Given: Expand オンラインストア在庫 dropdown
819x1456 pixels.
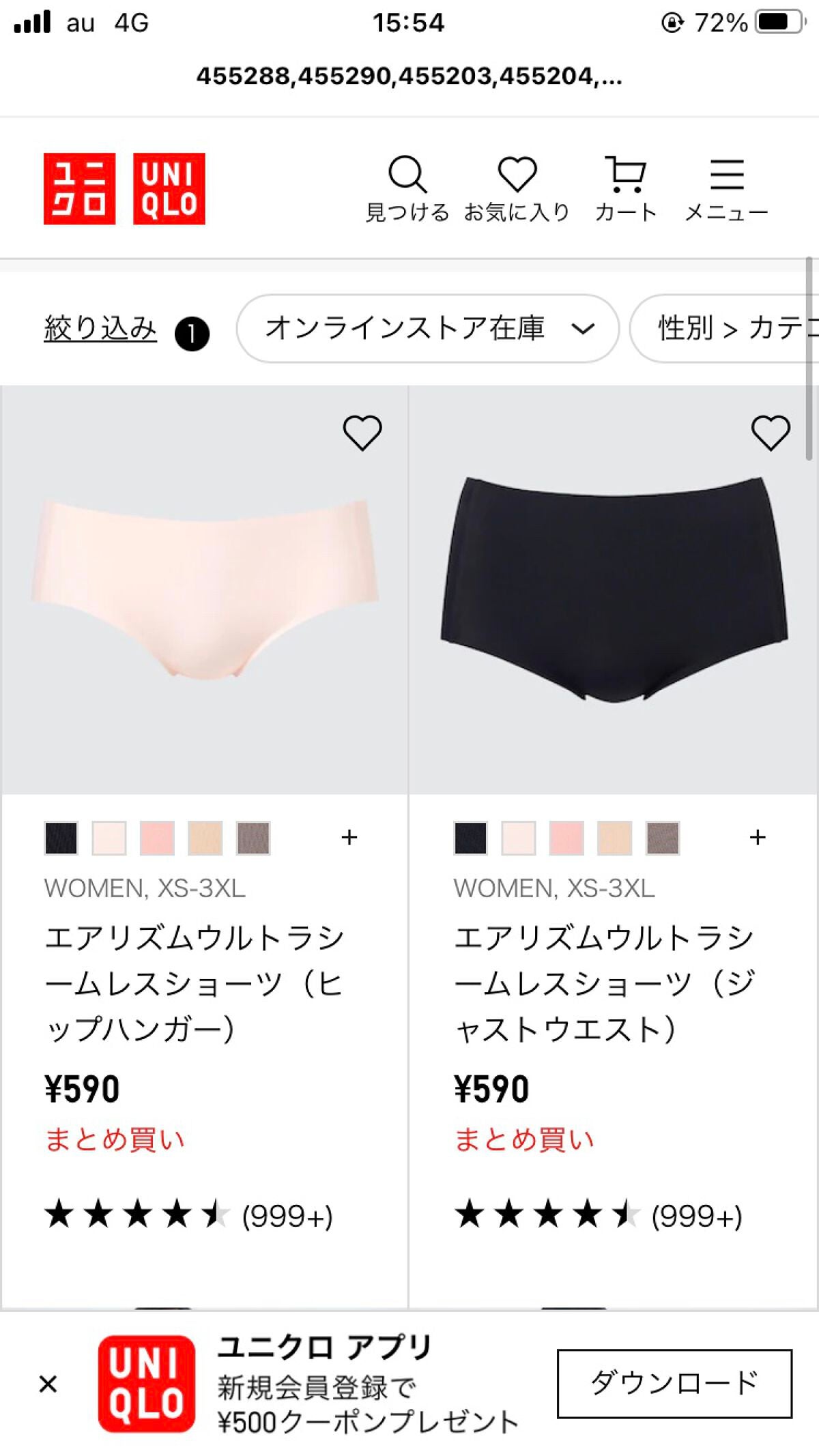Looking at the screenshot, I should (428, 328).
